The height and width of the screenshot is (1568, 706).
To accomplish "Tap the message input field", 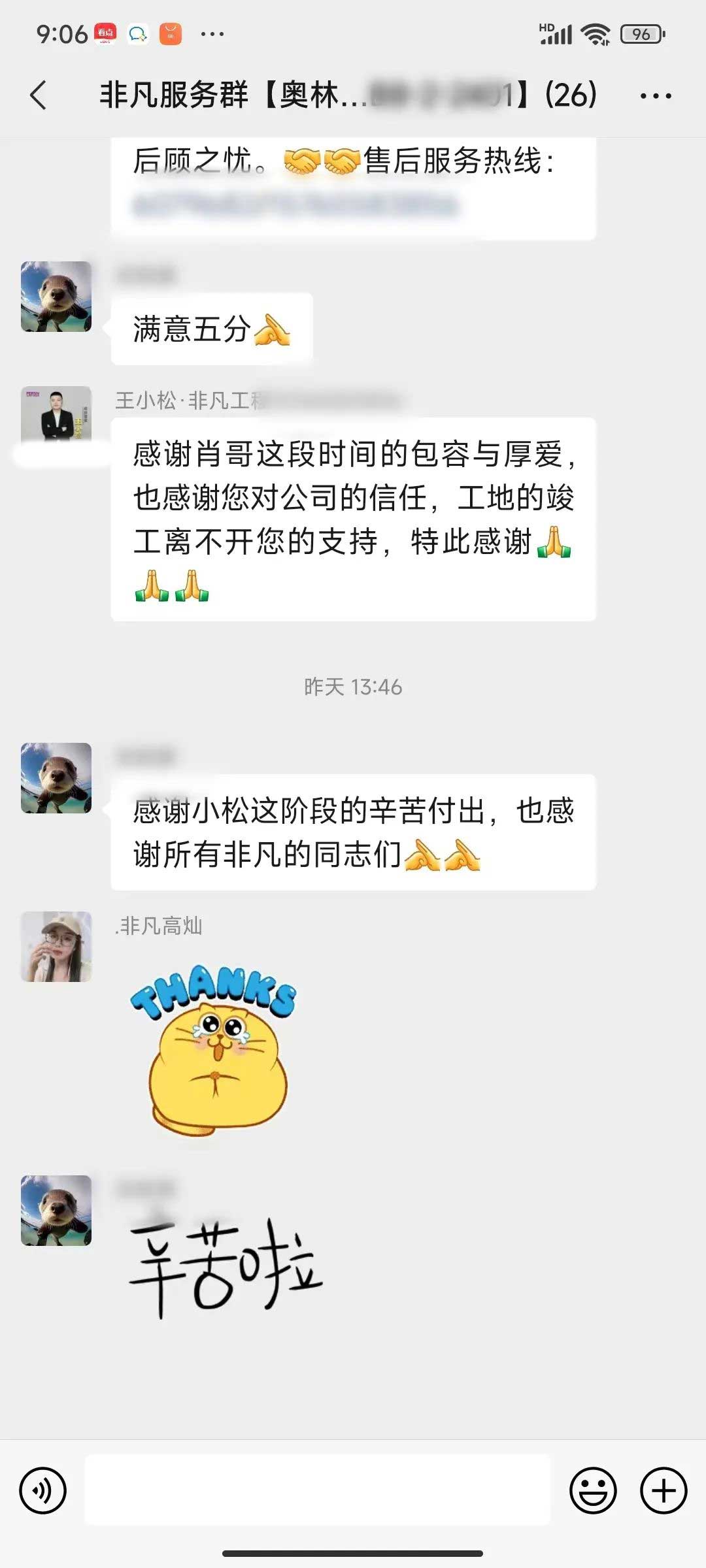I will point(318,1490).
